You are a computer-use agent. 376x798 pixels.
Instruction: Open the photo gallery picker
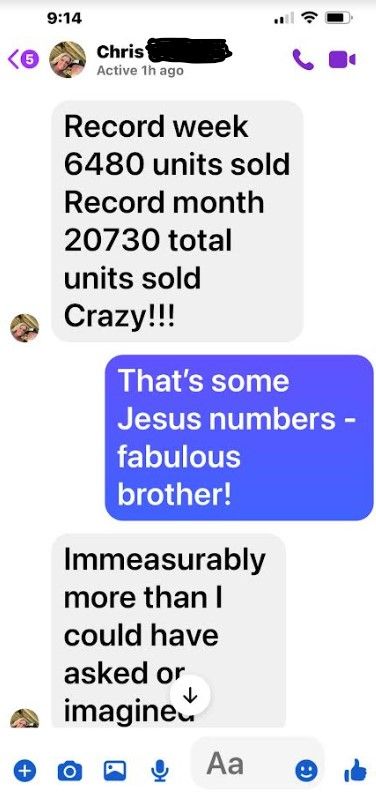coord(115,771)
